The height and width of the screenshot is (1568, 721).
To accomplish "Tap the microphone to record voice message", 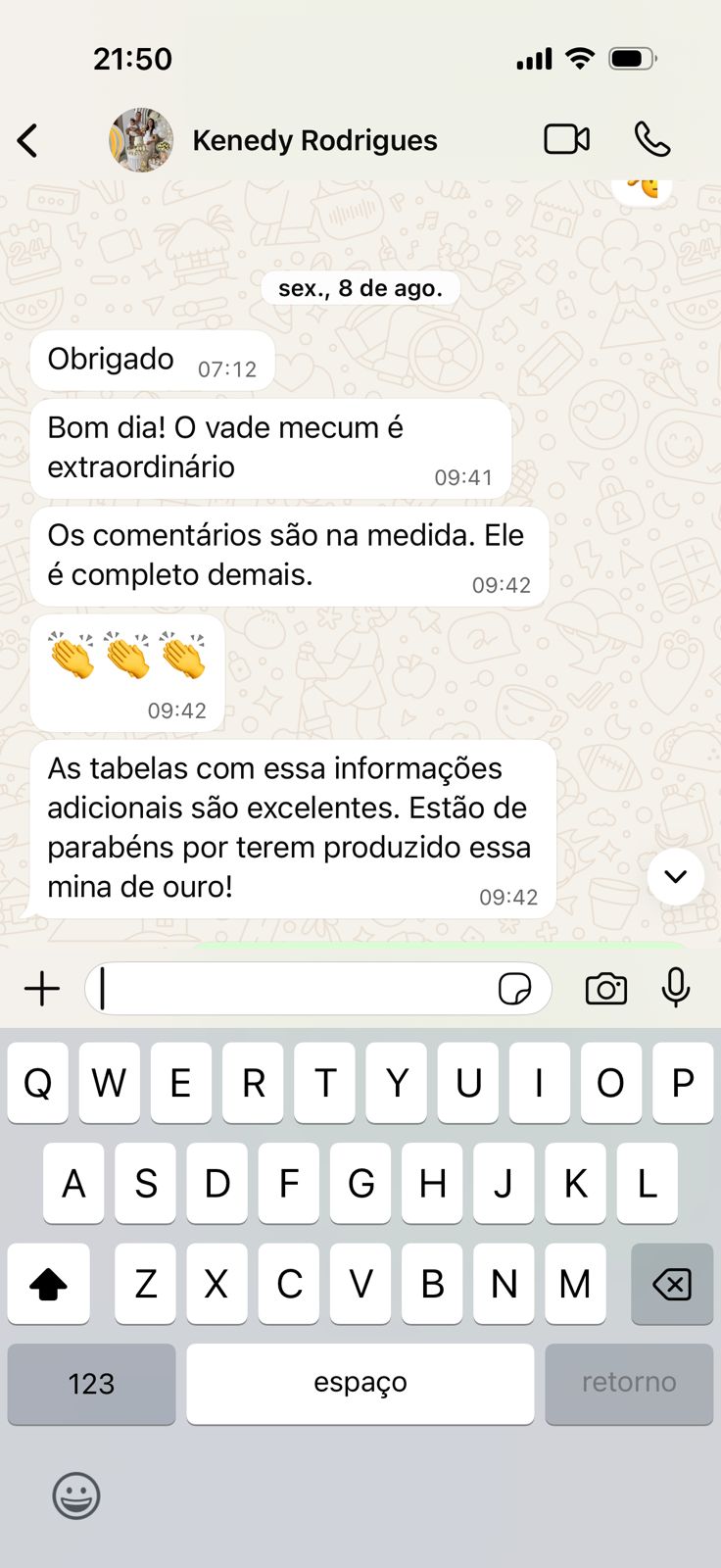I will pyautogui.click(x=676, y=988).
